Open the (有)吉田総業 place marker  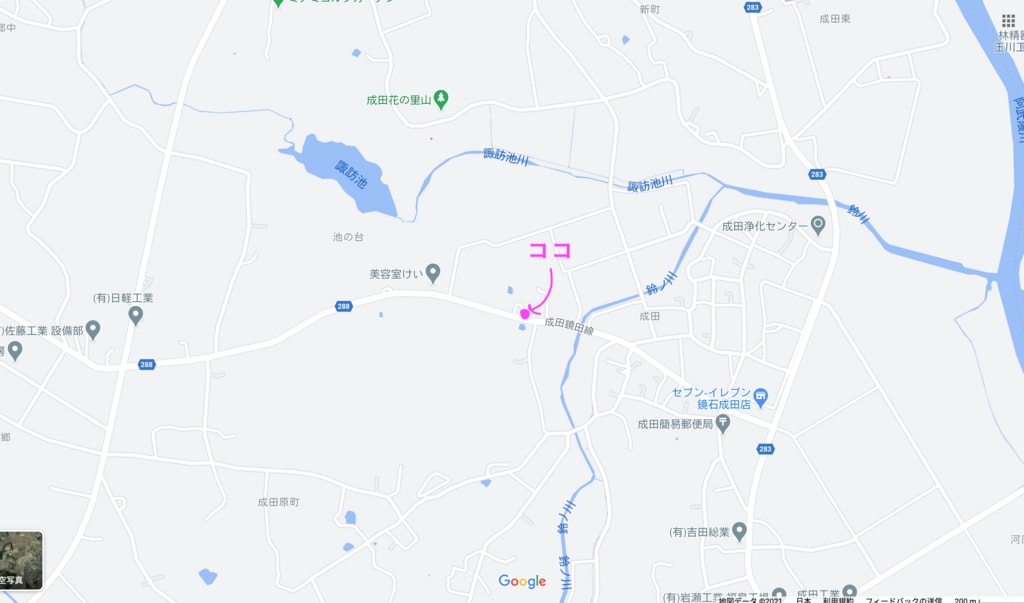(x=739, y=530)
